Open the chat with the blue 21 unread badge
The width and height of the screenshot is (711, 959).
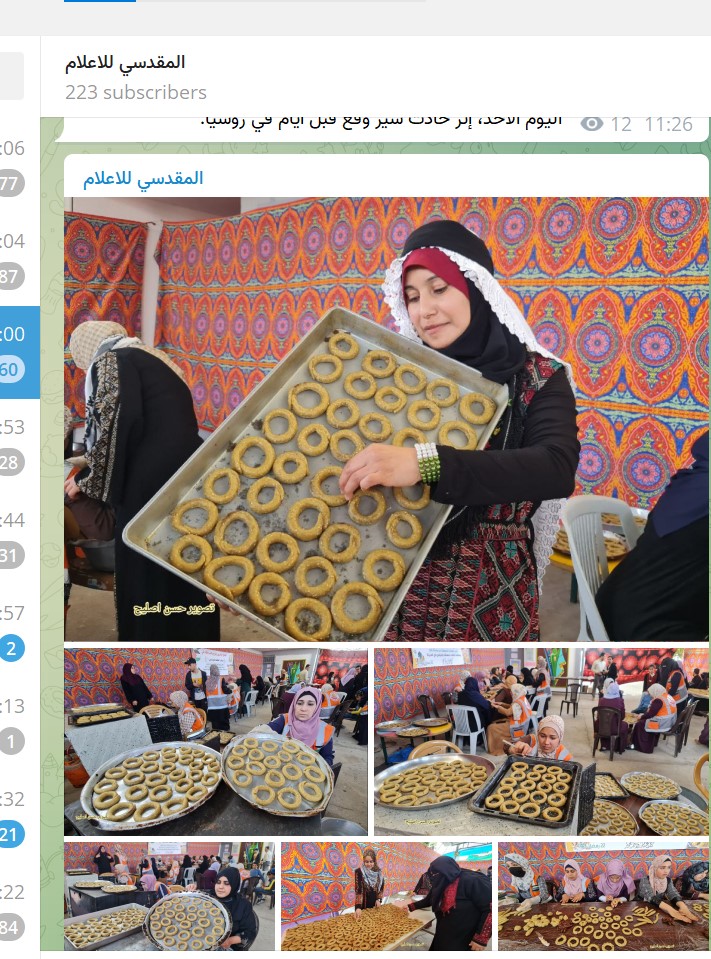(14, 834)
